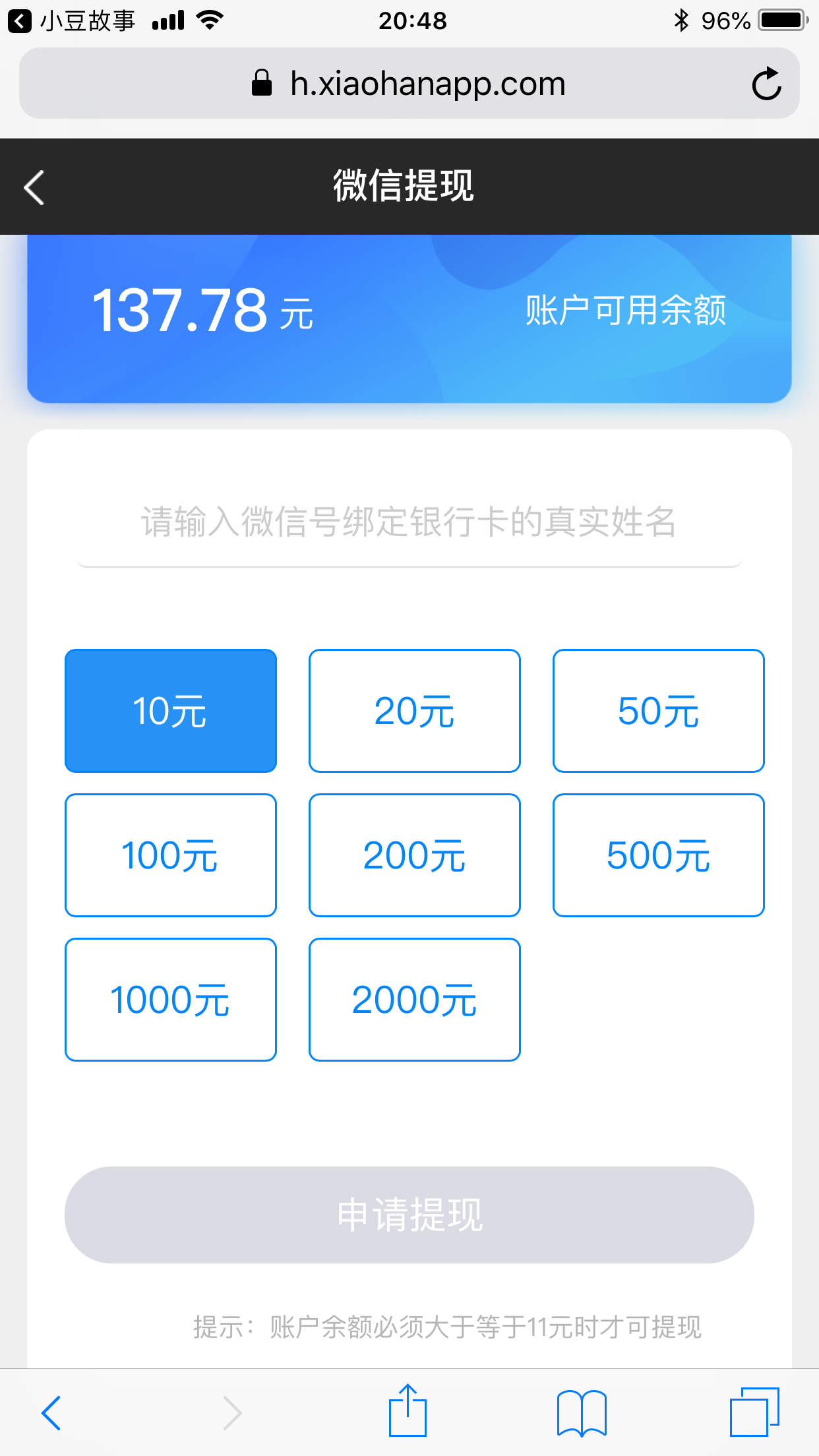Tap the Safari share icon
Viewport: 819px width, 1456px height.
409,1411
